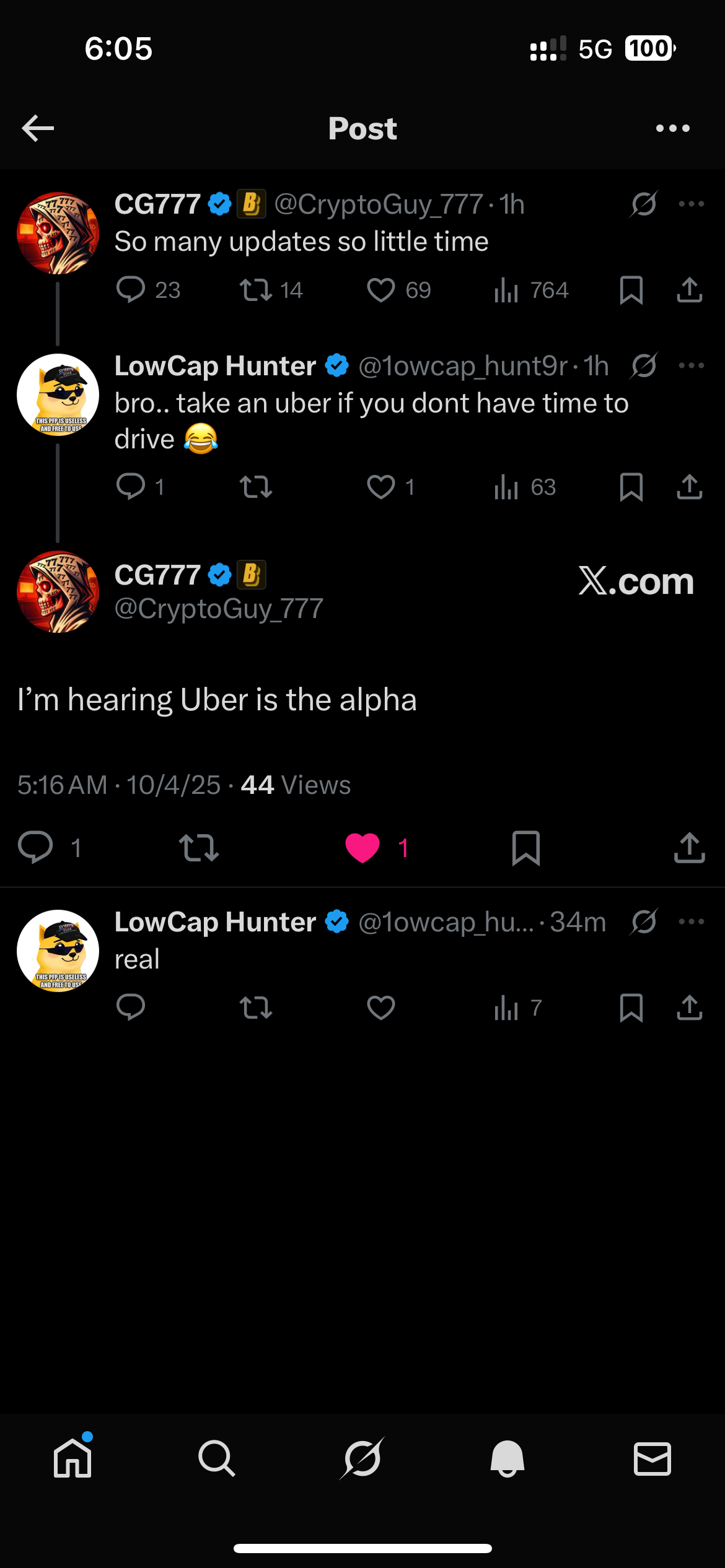This screenshot has width=725, height=1568.
Task: Switch to the Home tab
Action: click(73, 1458)
